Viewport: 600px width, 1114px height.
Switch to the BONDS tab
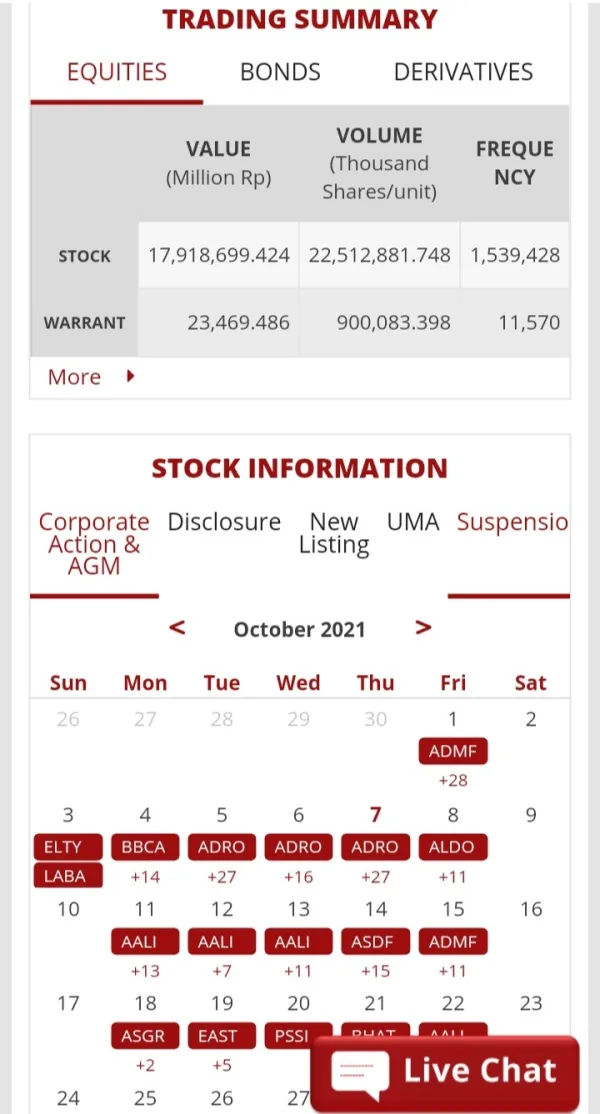coord(280,72)
